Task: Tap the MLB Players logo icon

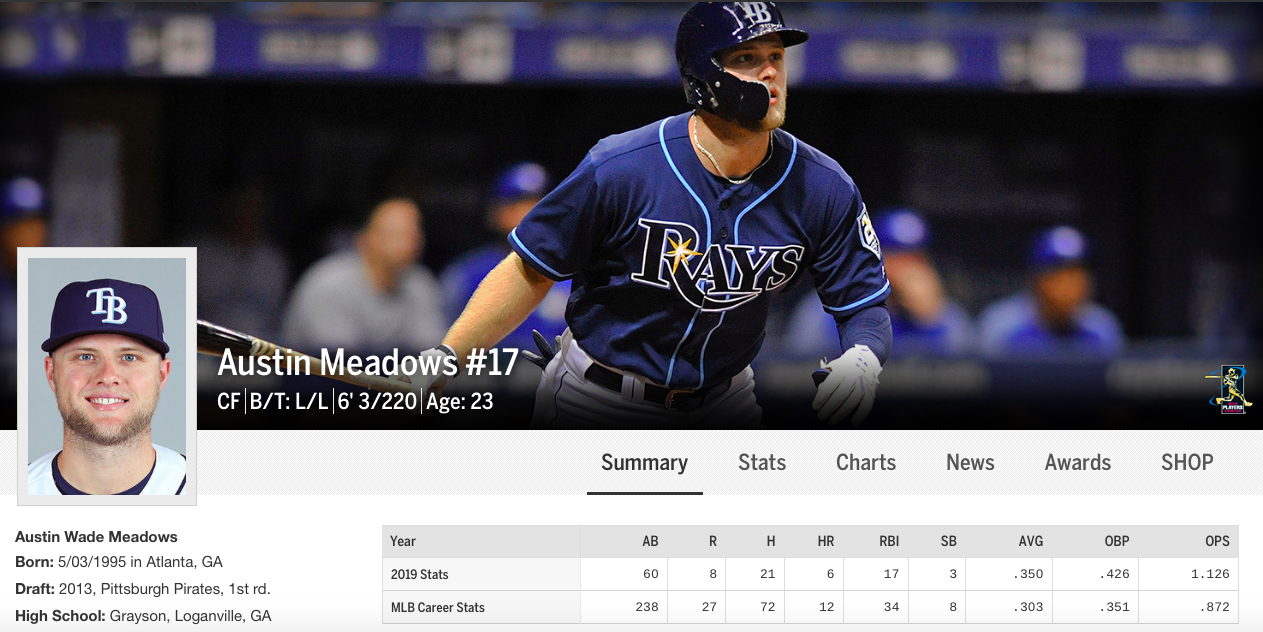Action: [x=1229, y=389]
